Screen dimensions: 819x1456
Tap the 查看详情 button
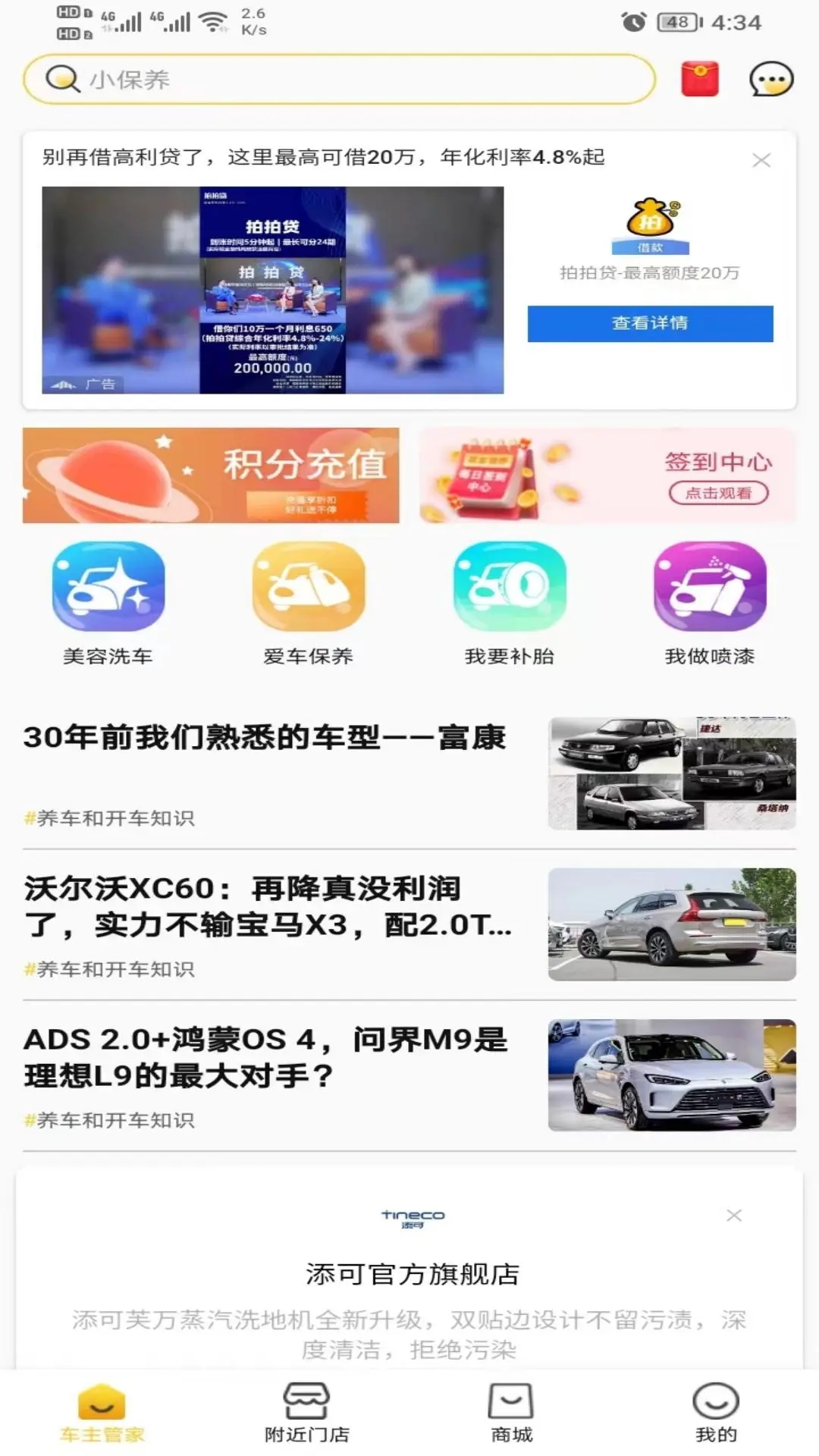[650, 324]
